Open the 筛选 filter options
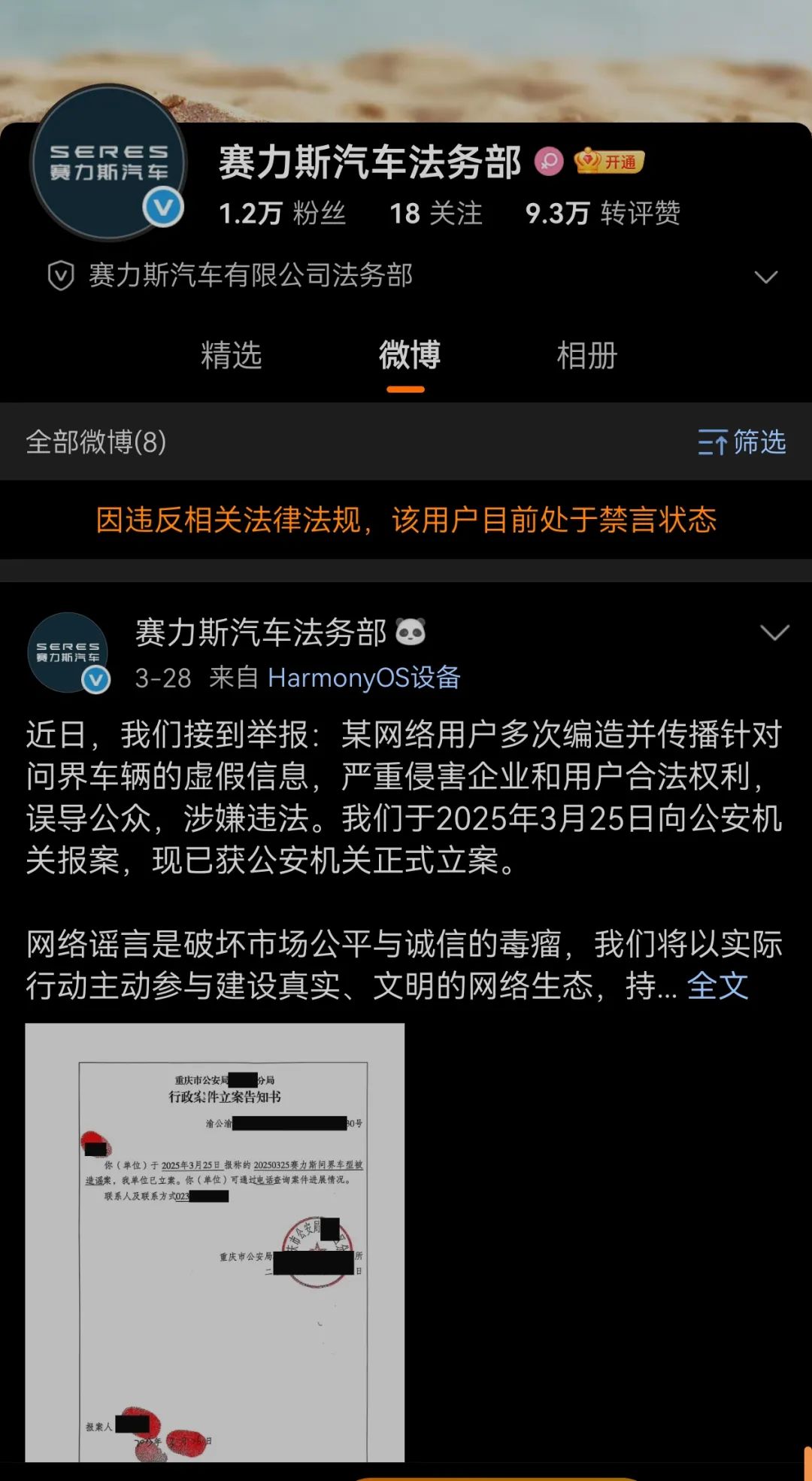The width and height of the screenshot is (812, 1481). (741, 442)
